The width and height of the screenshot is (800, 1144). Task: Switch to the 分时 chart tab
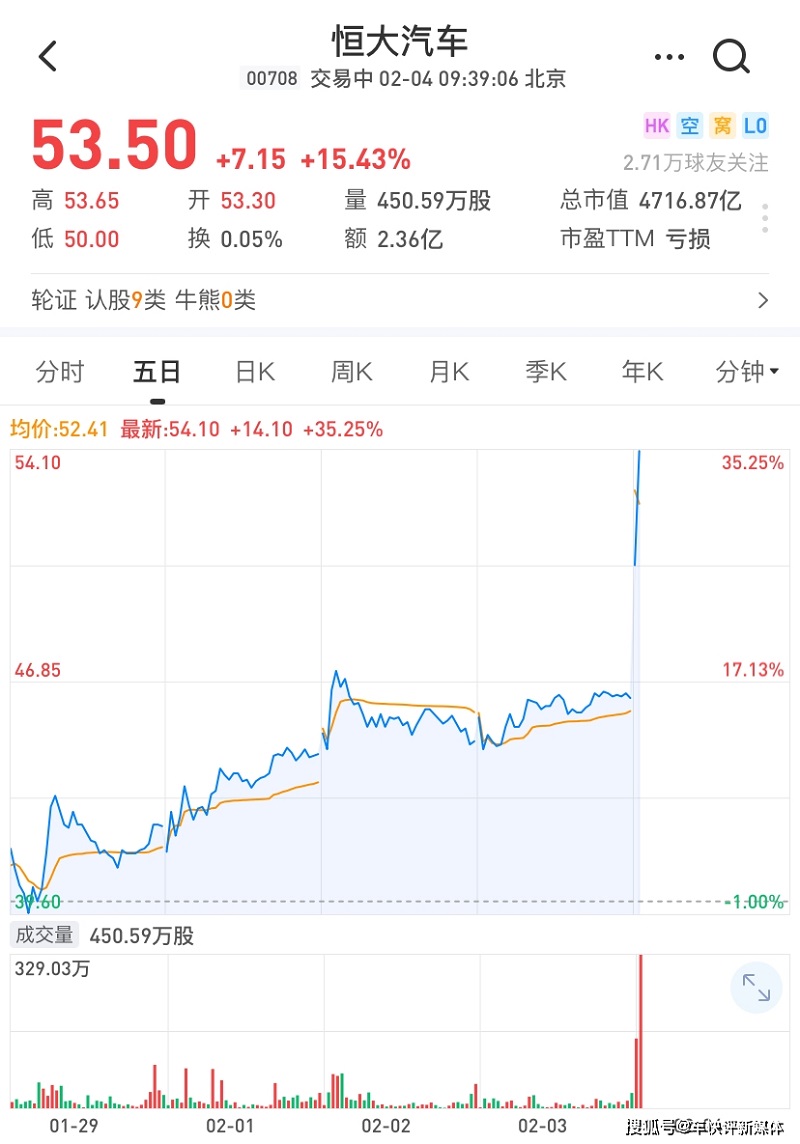[60, 372]
